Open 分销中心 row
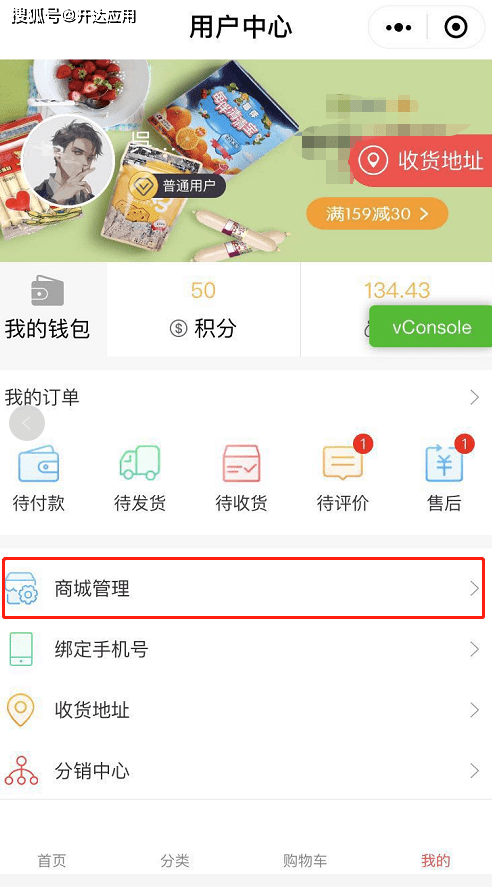492x887 pixels. (246, 770)
